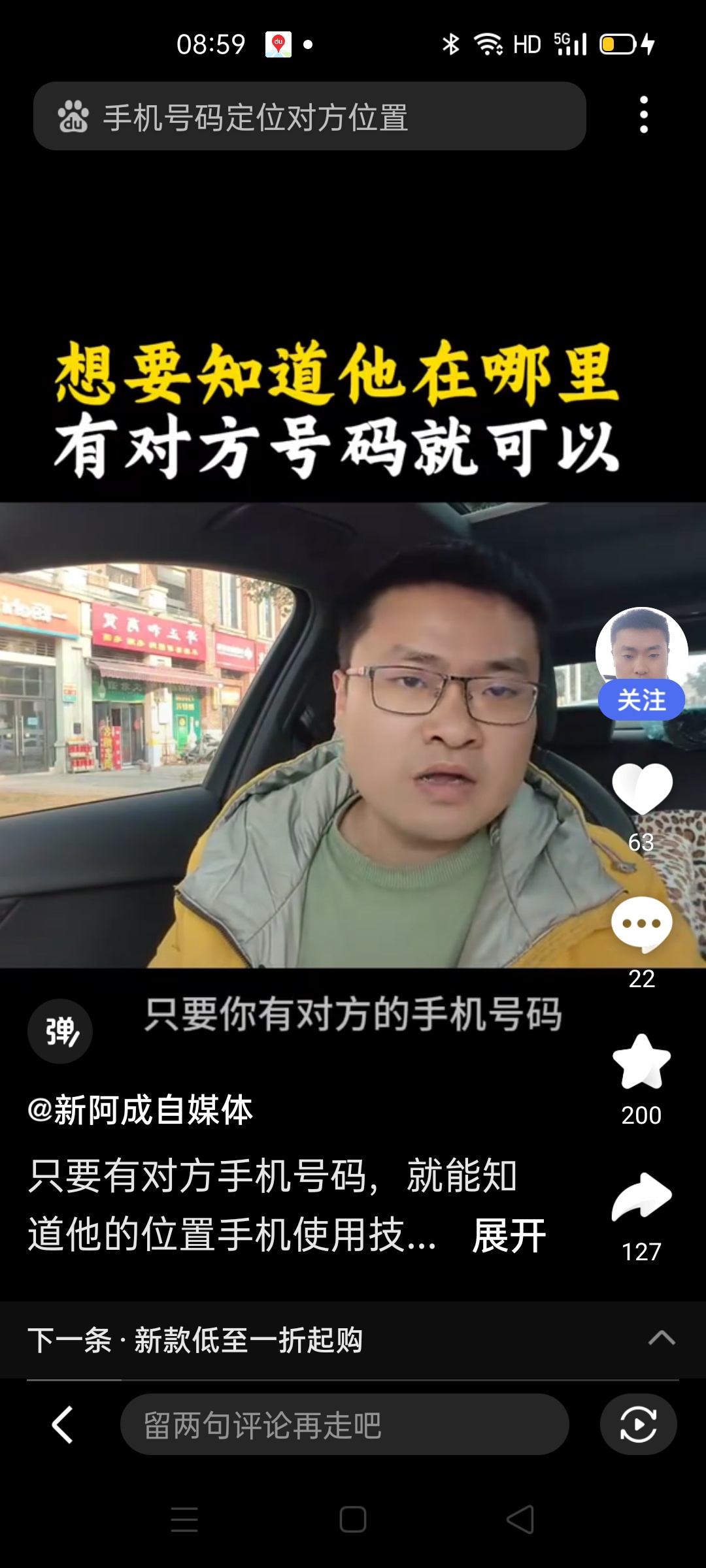Tap the 留两句评论再走吧 comment field
The image size is (706, 1568).
(x=344, y=1425)
